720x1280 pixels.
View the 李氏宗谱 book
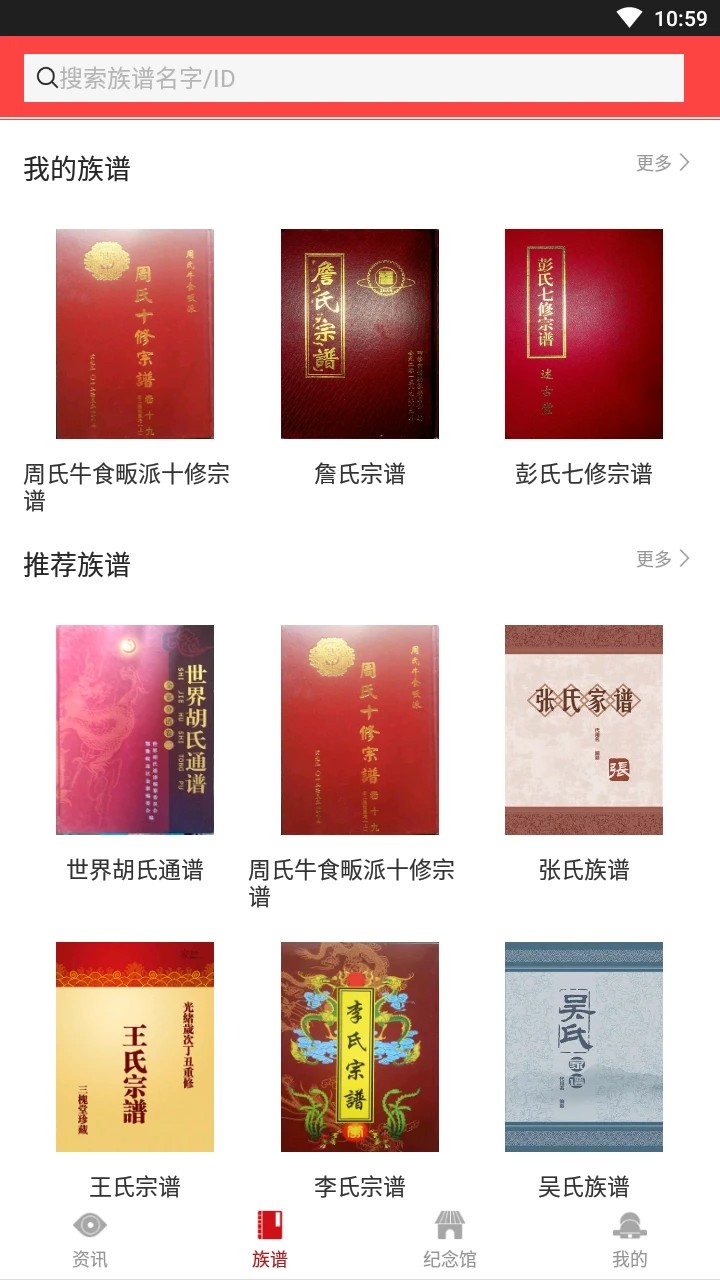[360, 1047]
